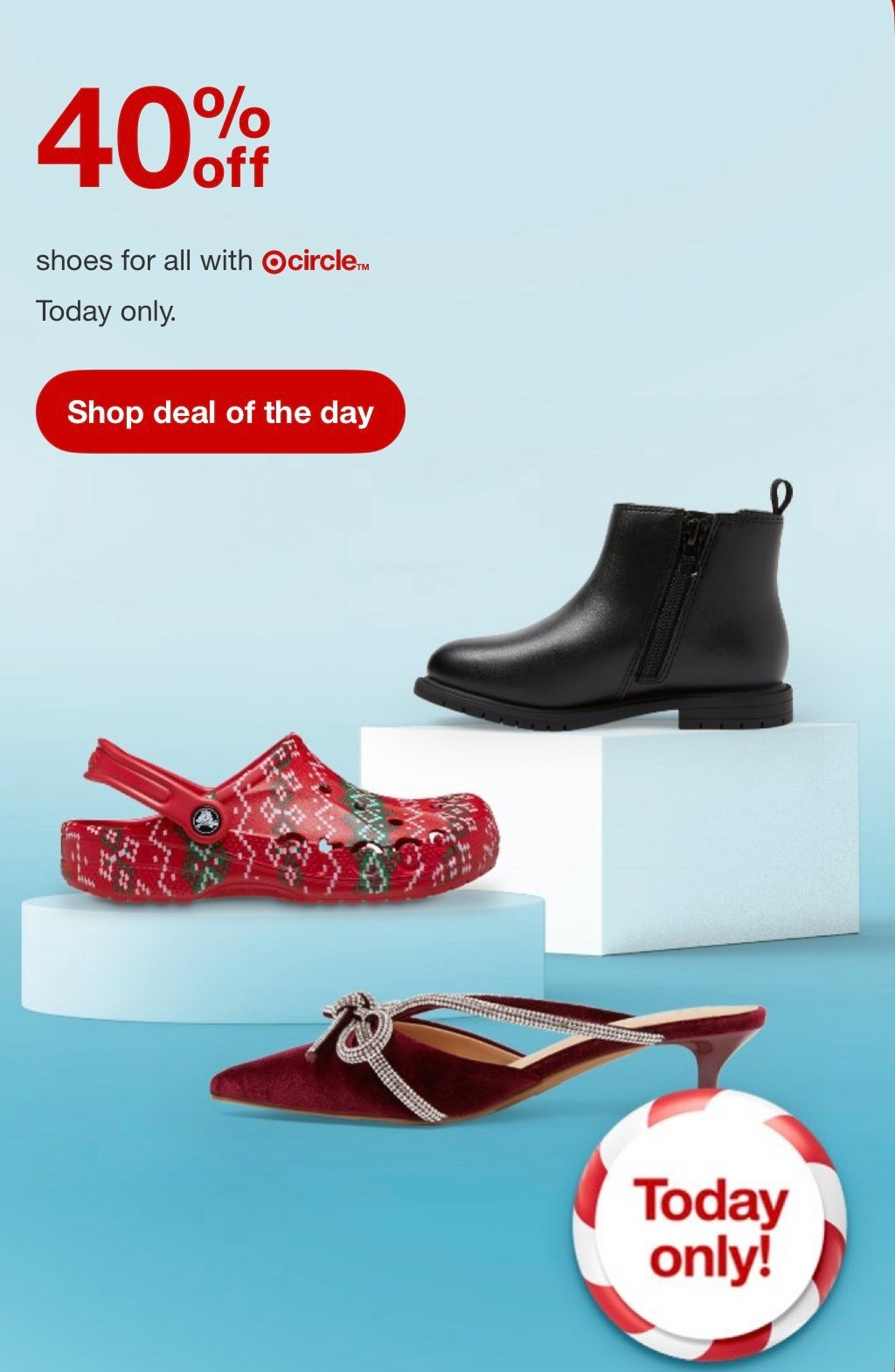Click the bullseye inside the Circle trademark logo
Viewport: 895px width, 1372px height.
coord(274,261)
